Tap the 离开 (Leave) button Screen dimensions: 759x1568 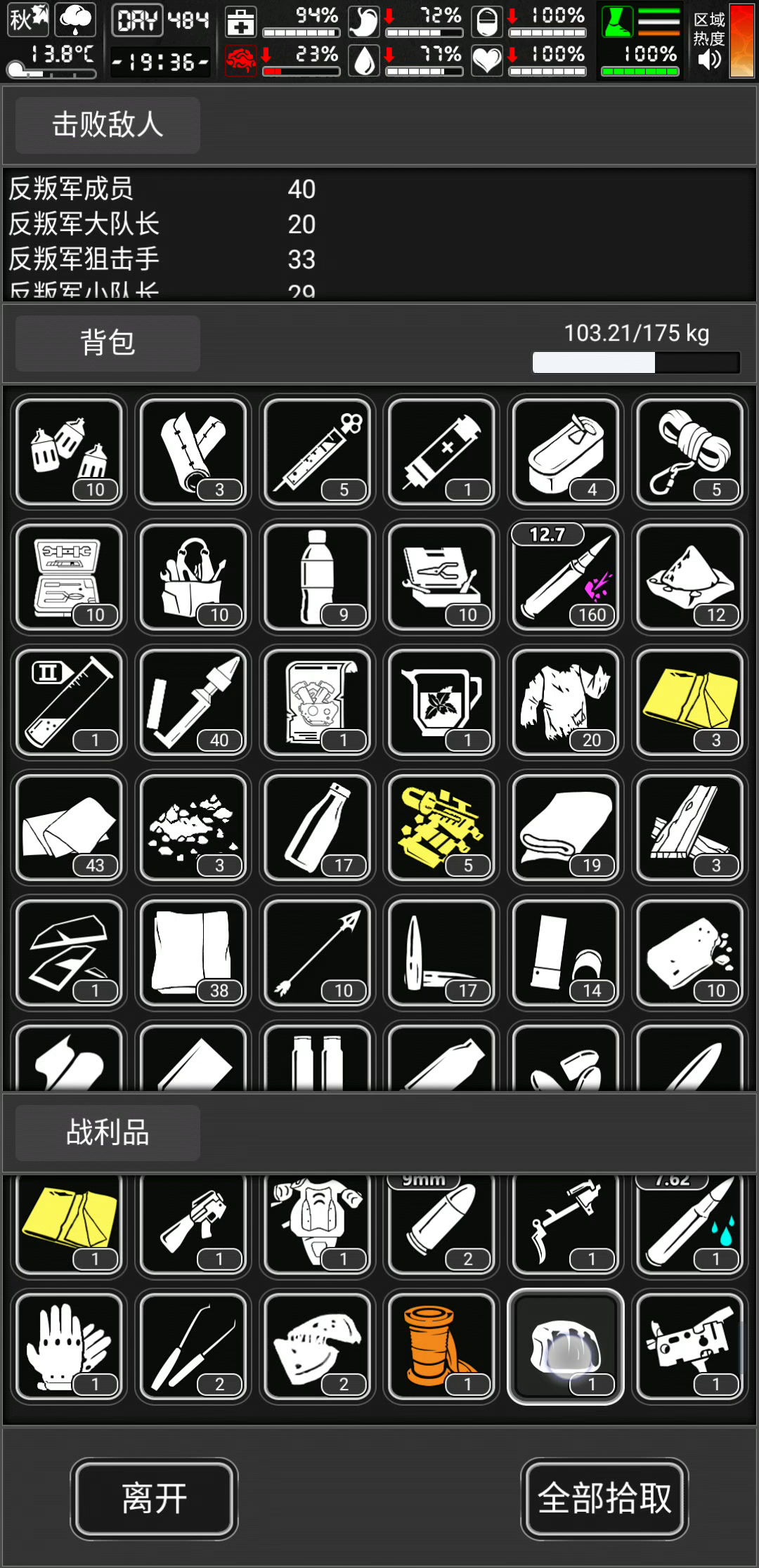154,1498
